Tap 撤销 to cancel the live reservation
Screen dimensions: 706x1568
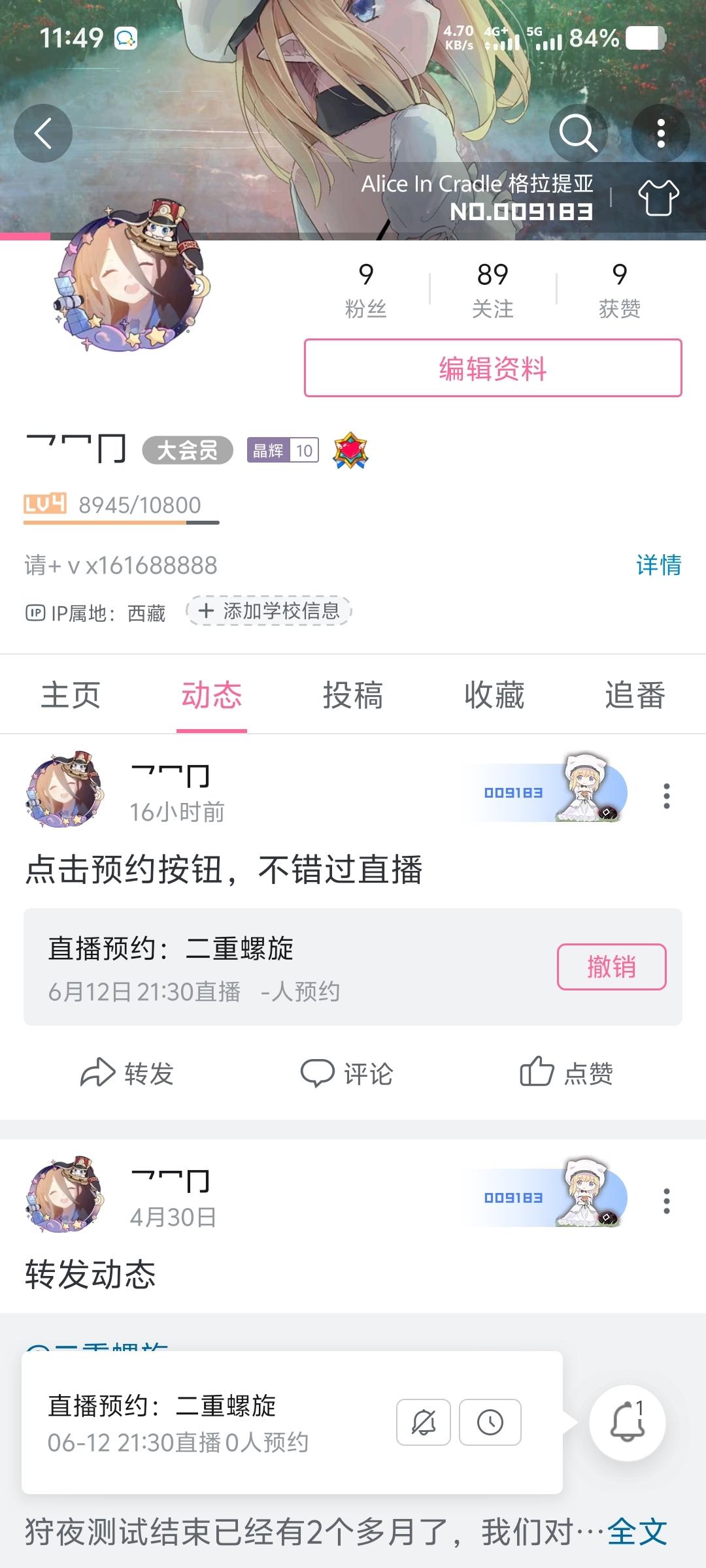pos(611,966)
